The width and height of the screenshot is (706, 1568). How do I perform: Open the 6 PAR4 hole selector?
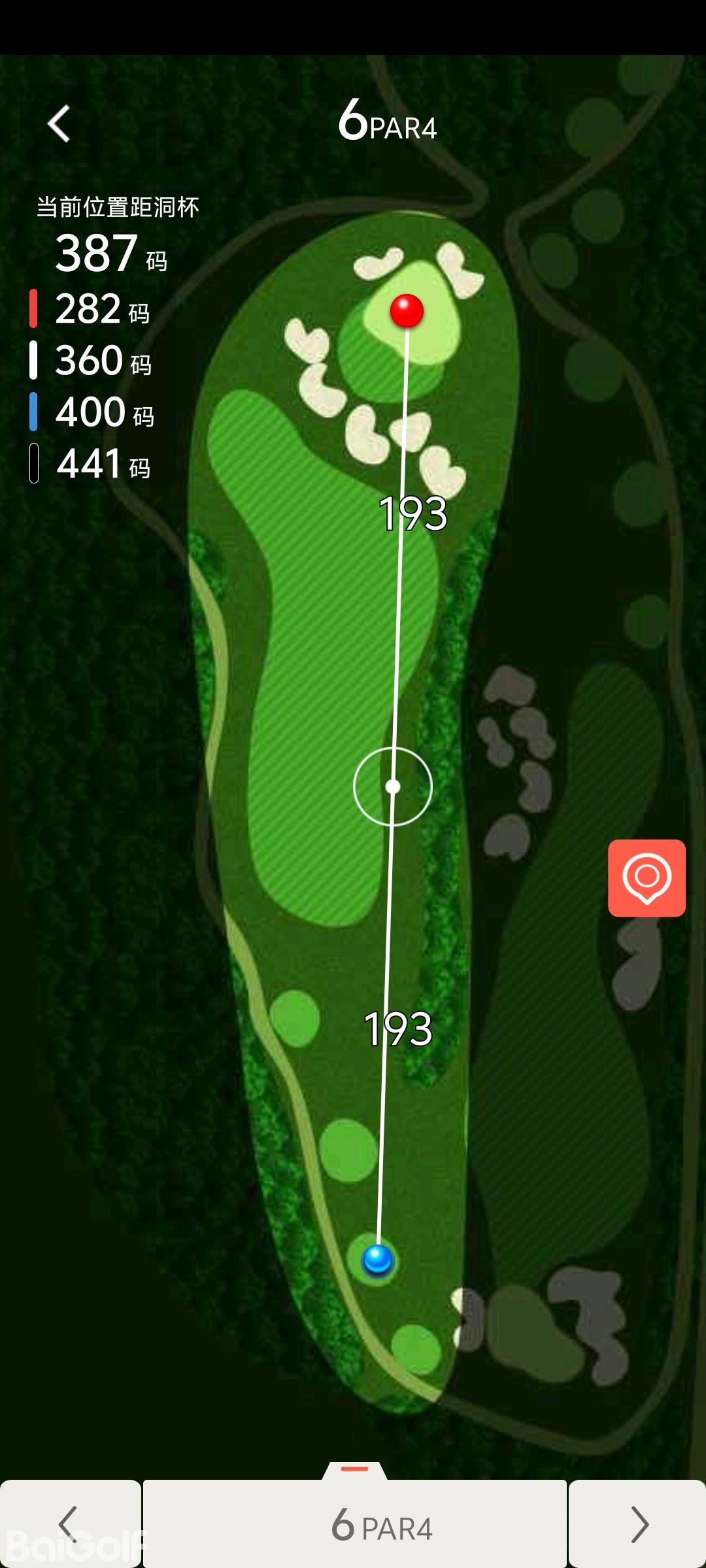tap(355, 1525)
